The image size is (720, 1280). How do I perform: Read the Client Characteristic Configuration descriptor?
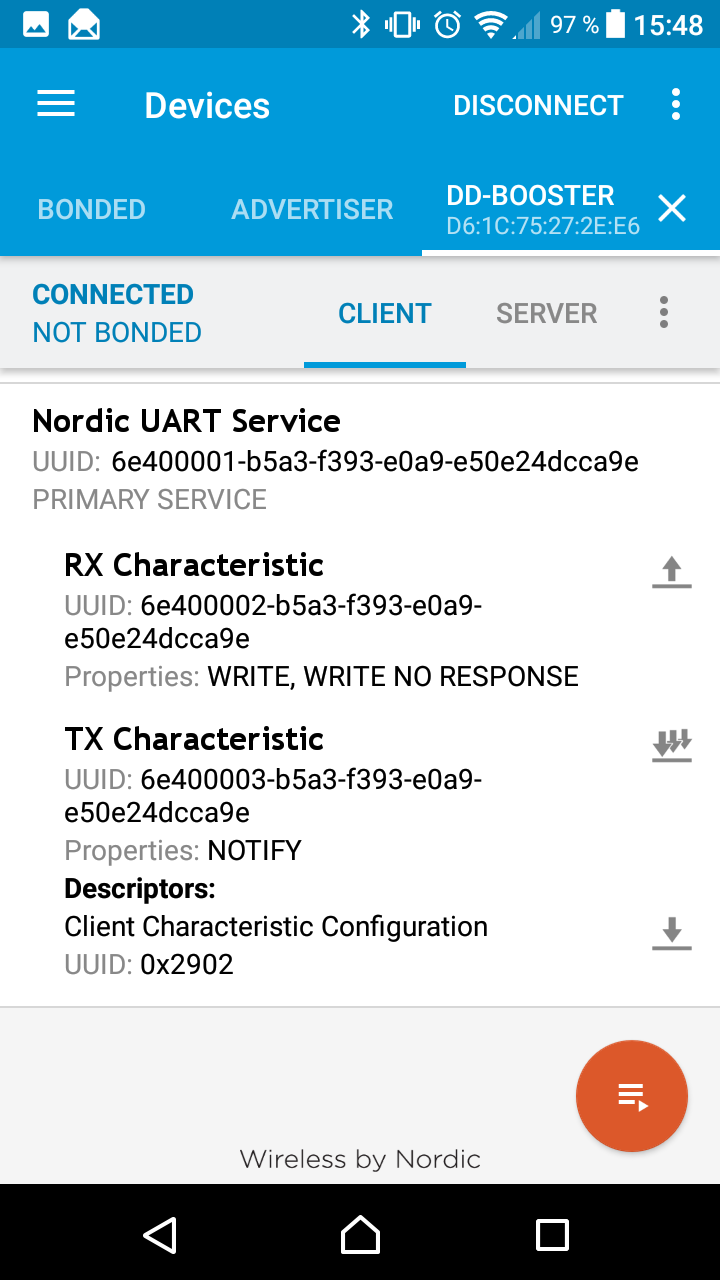coord(672,933)
